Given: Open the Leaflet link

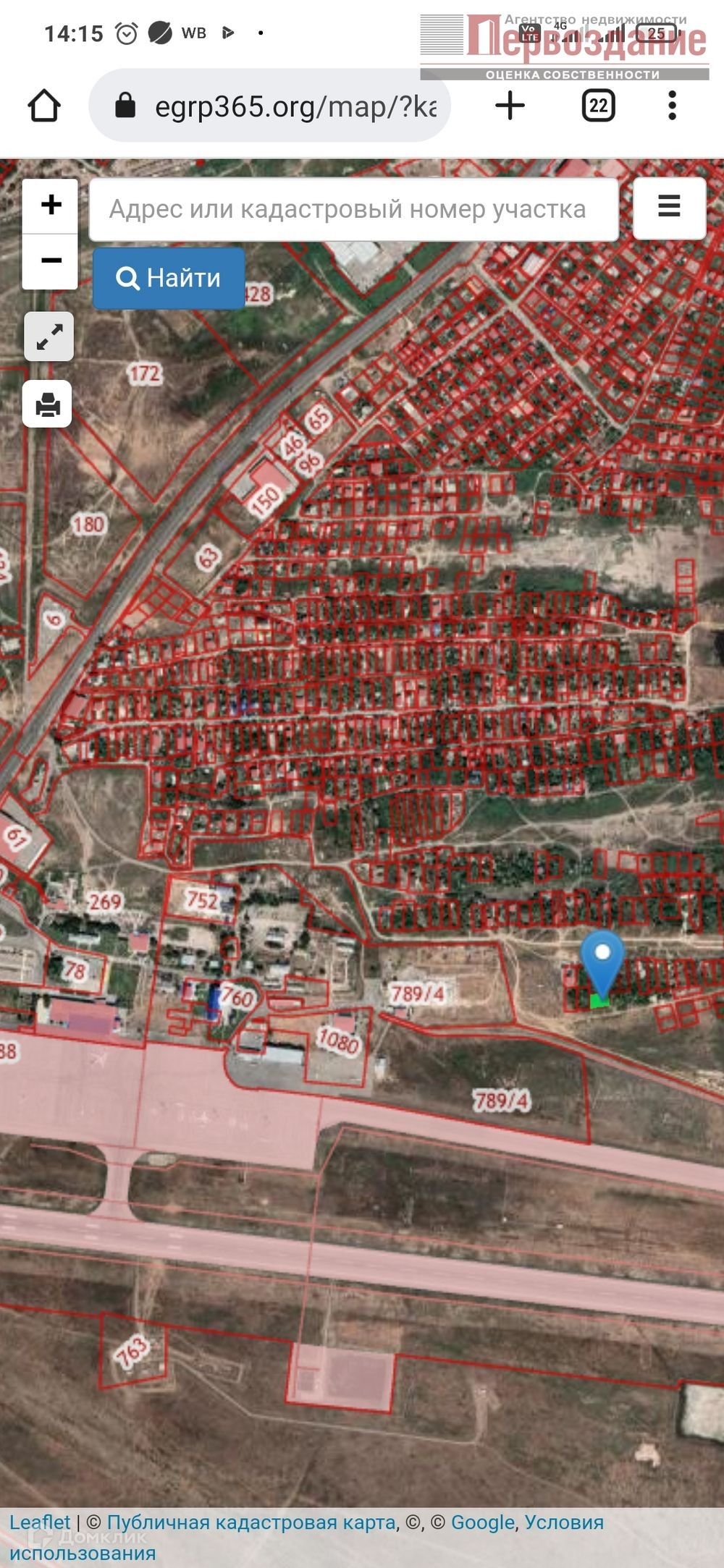Looking at the screenshot, I should click(x=40, y=1522).
